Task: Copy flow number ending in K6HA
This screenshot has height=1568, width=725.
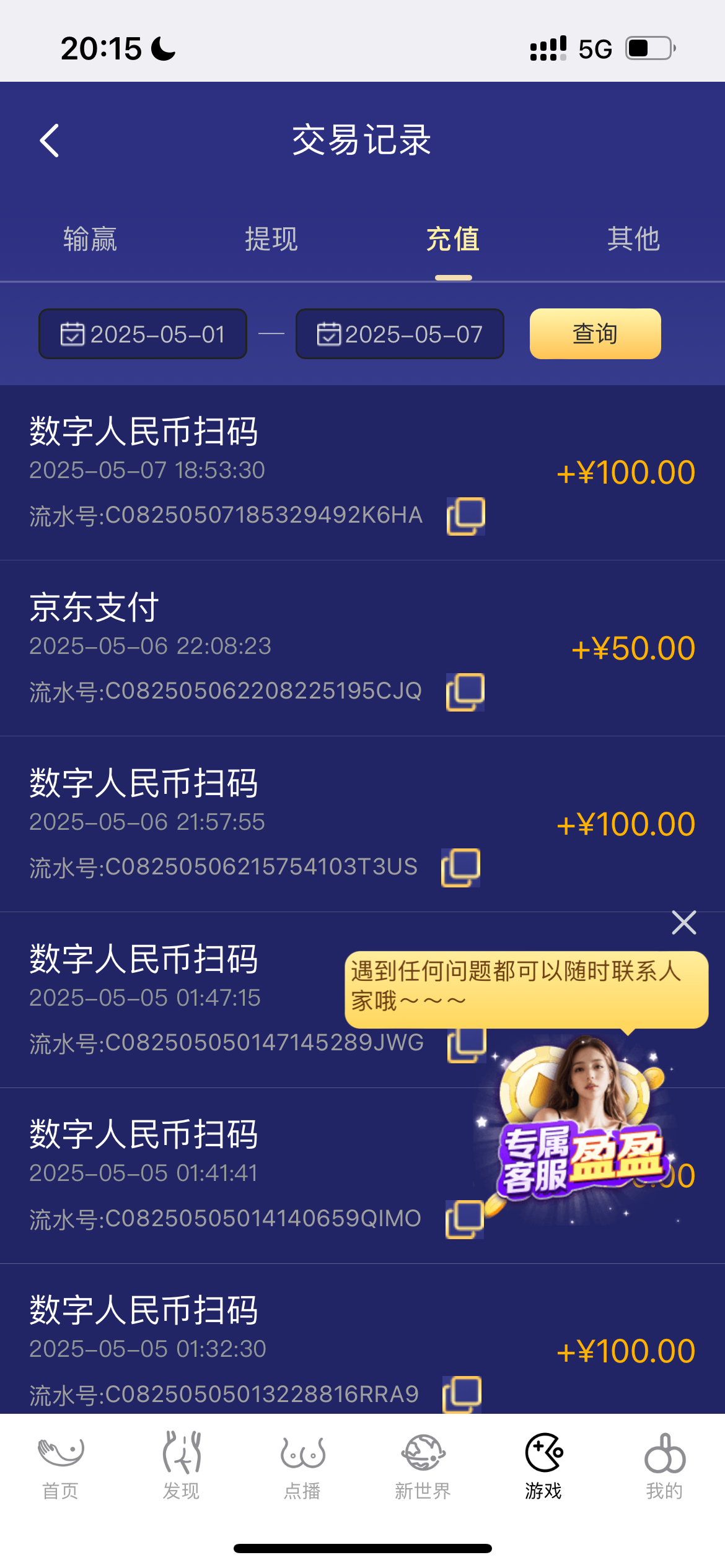Action: (466, 515)
